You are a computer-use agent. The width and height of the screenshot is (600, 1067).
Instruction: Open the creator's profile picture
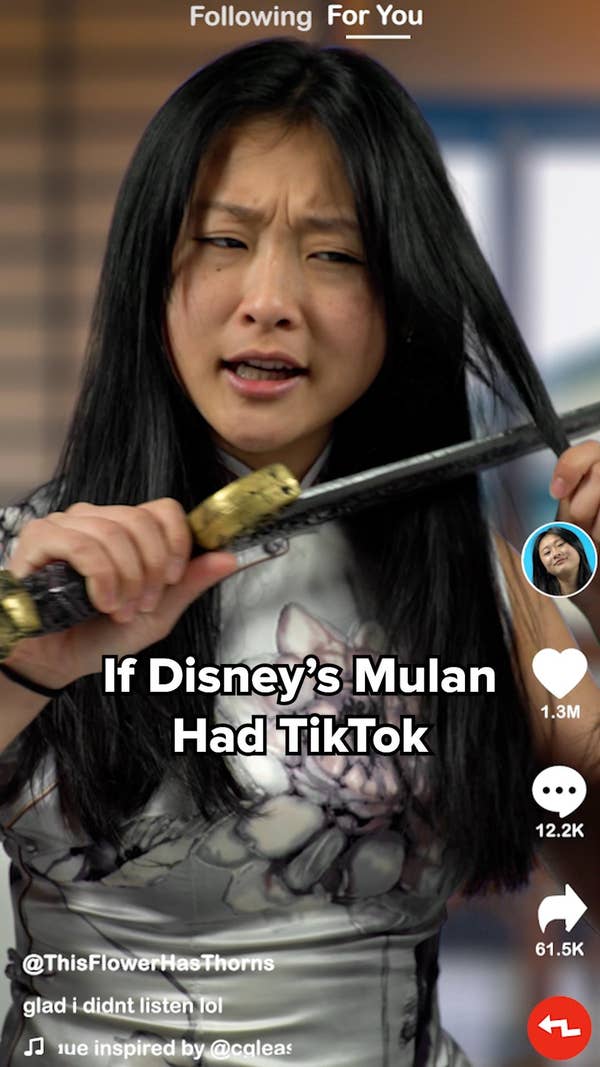[559, 559]
